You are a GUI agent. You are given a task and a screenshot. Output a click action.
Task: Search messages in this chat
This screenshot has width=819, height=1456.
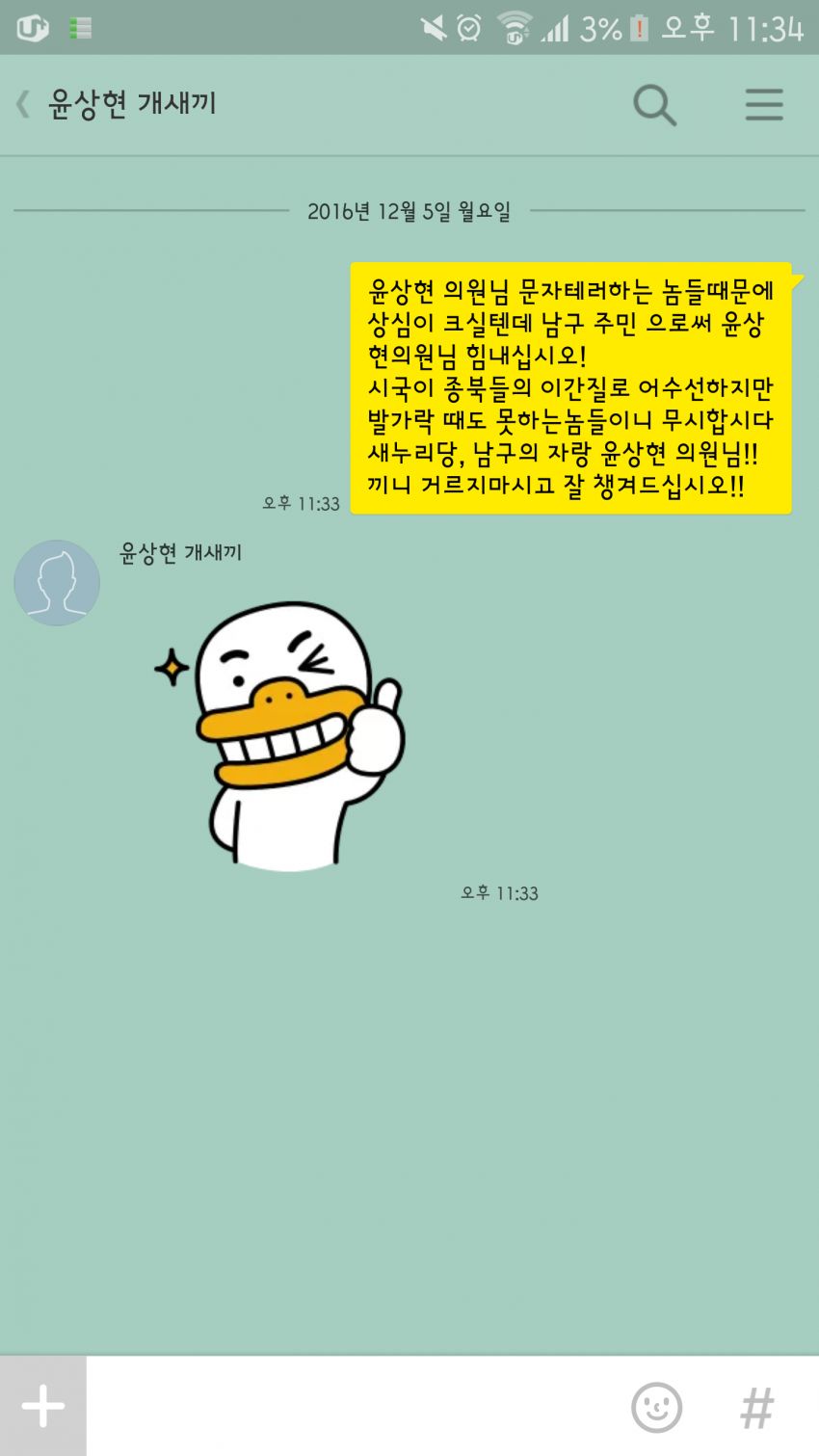(x=654, y=105)
